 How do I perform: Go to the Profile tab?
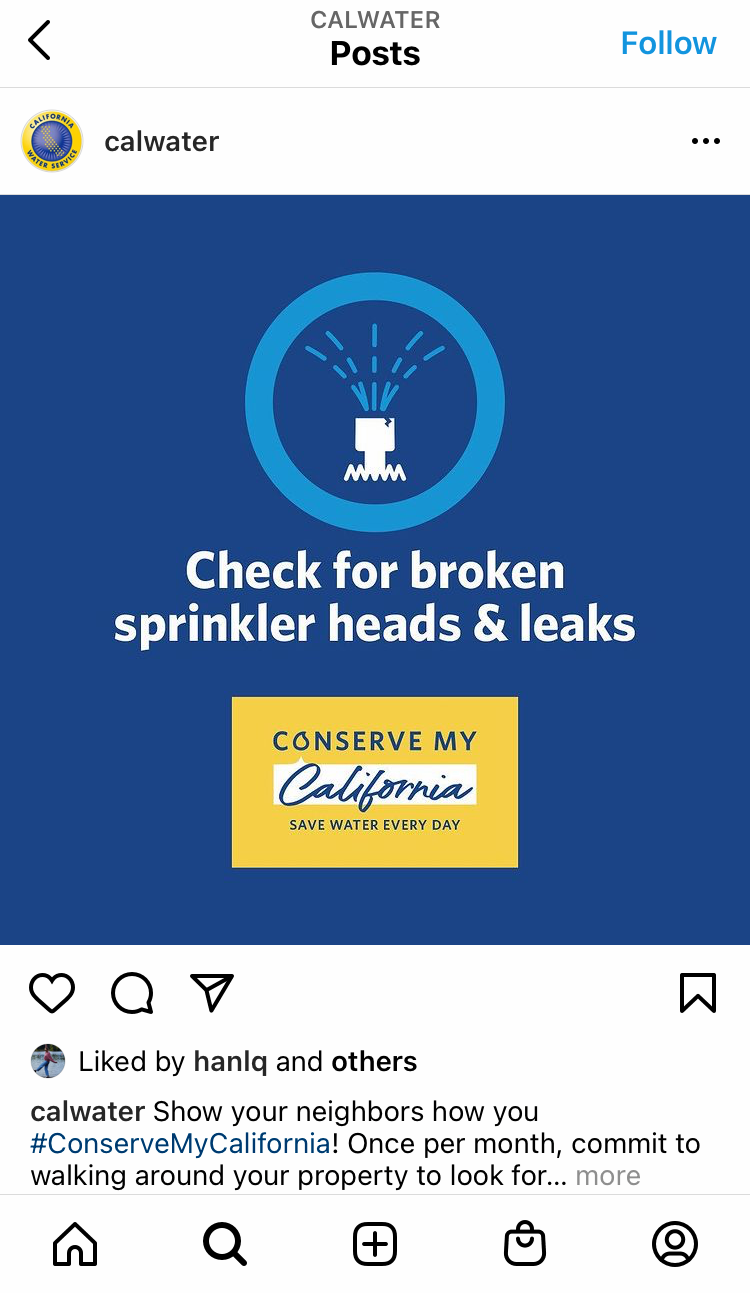pos(675,1244)
